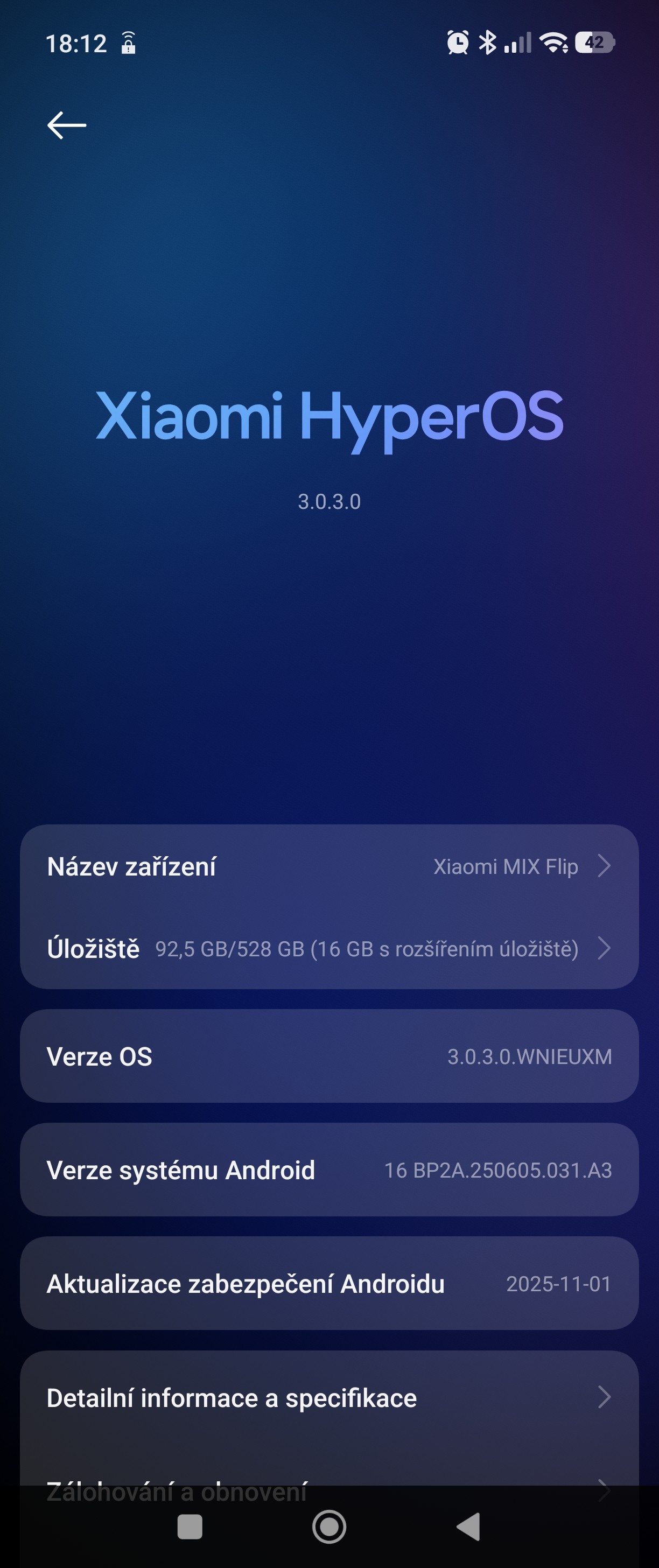Open Detailní informace a specifikace

tap(328, 1397)
